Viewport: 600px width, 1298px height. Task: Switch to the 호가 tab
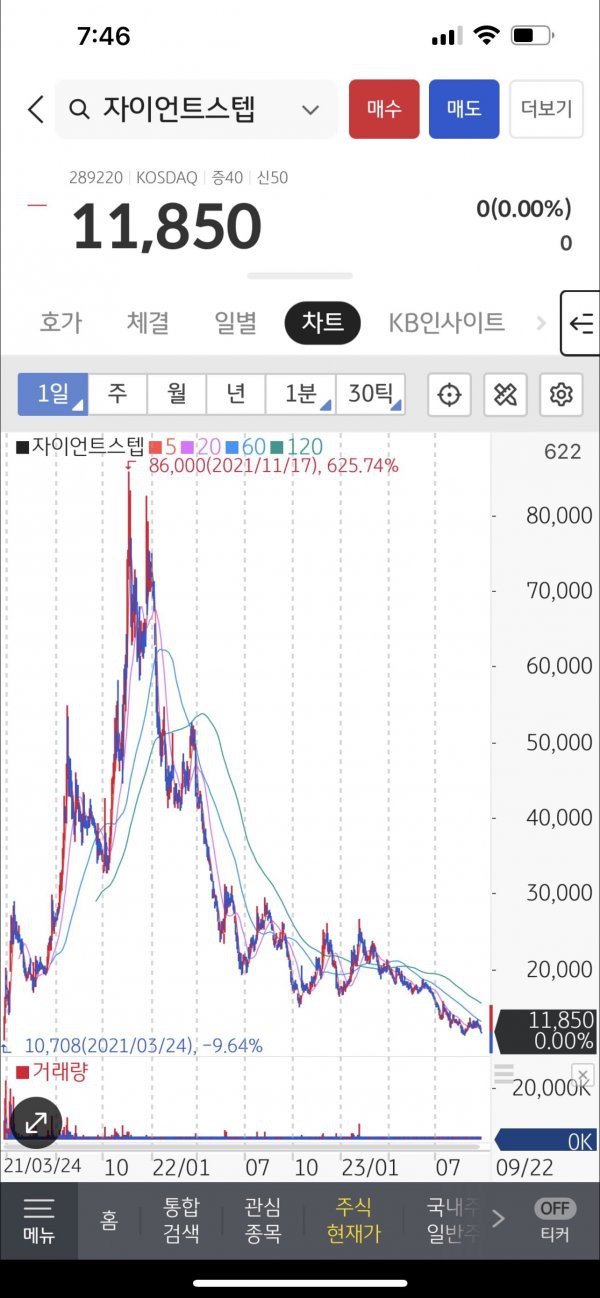tap(61, 323)
